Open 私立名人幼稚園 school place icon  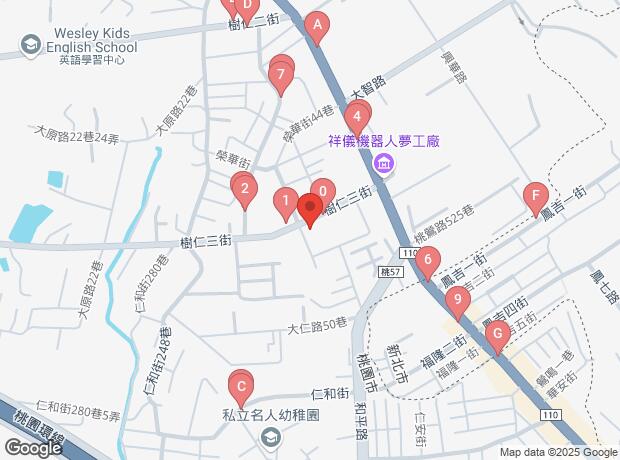coord(270,437)
